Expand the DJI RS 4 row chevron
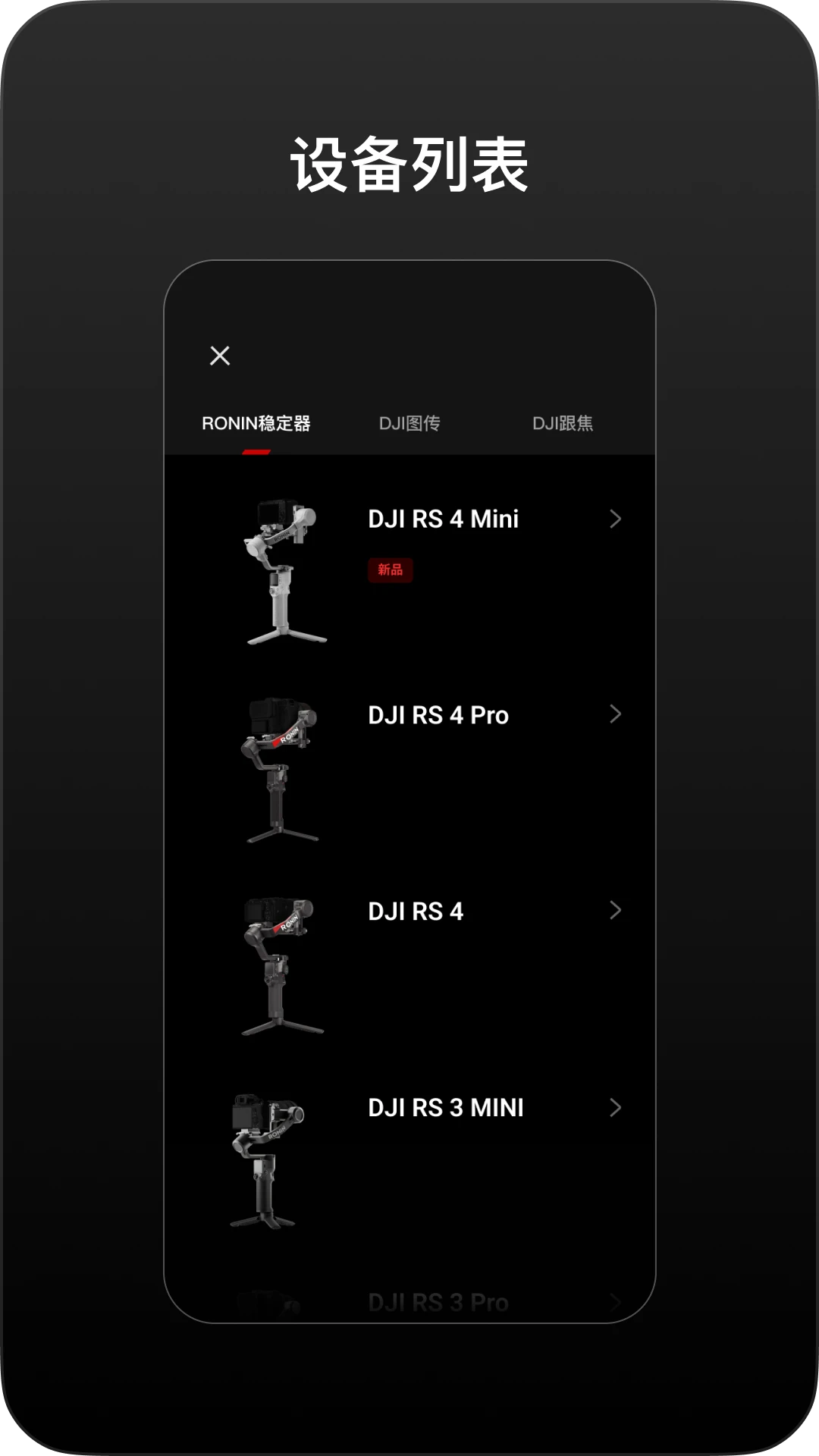Screen dimensions: 819x1456 click(615, 912)
